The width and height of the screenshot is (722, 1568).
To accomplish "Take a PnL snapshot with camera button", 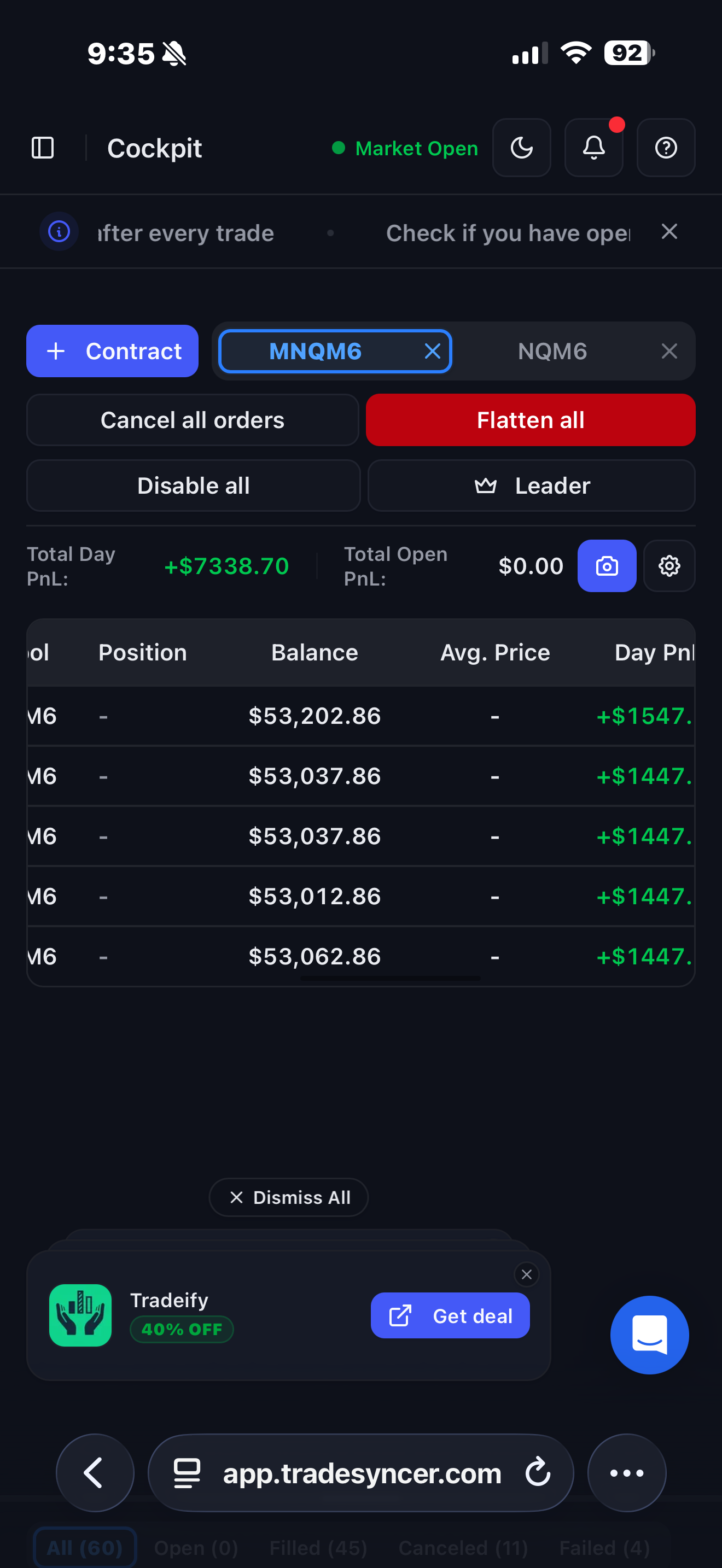I will [x=607, y=566].
